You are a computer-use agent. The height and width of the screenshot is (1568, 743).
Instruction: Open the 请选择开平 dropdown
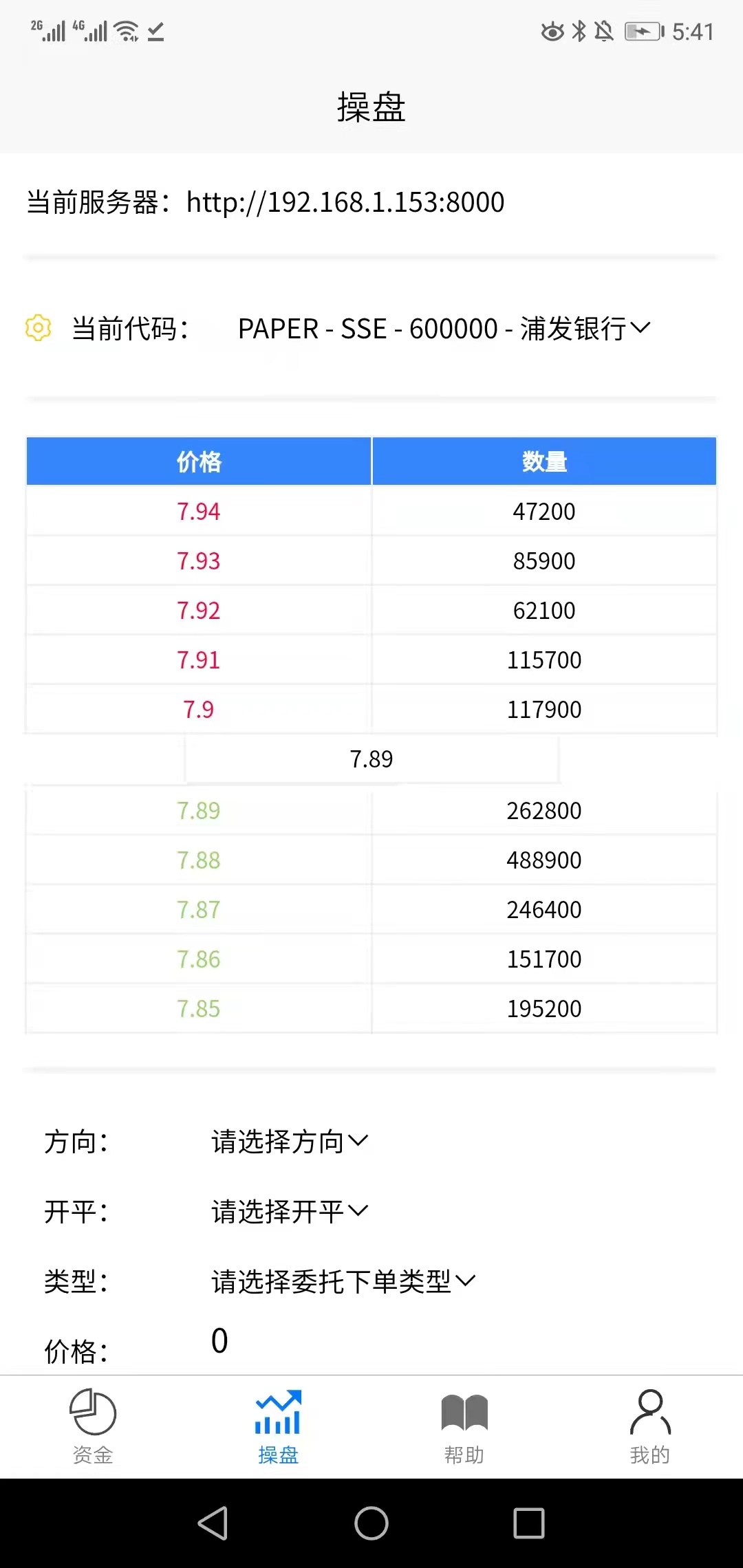[290, 1211]
